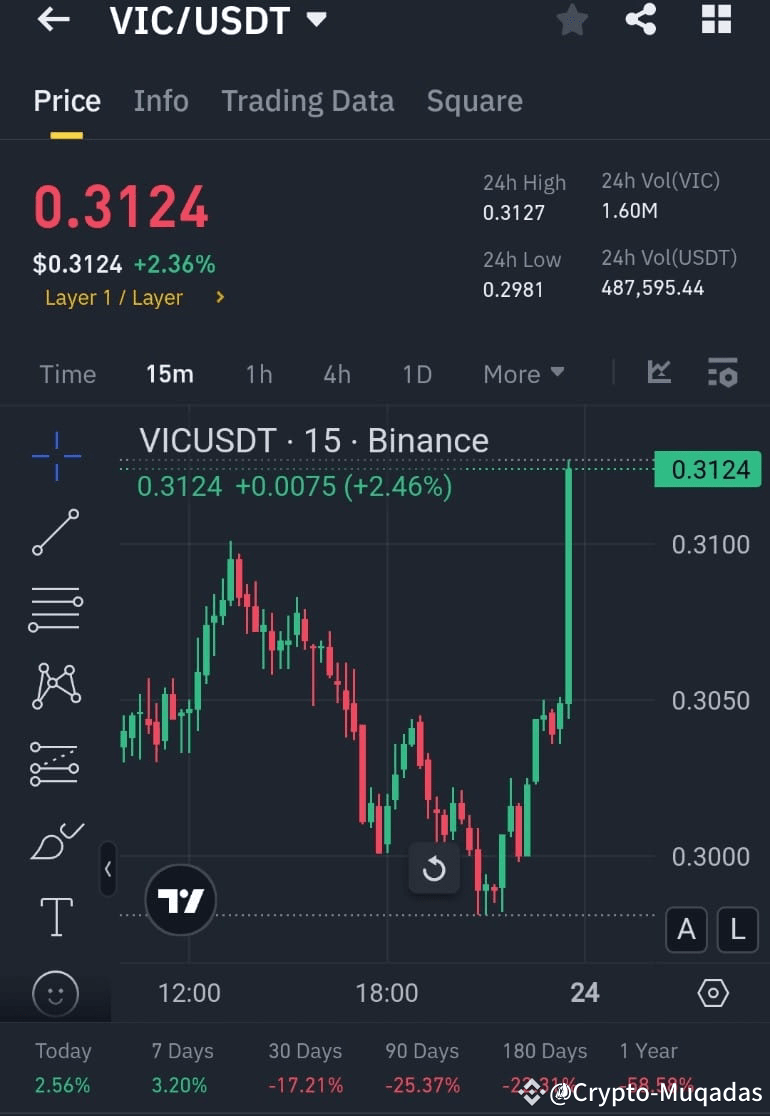This screenshot has height=1116, width=770.
Task: Open the emoji sticker tool
Action: tap(55, 993)
